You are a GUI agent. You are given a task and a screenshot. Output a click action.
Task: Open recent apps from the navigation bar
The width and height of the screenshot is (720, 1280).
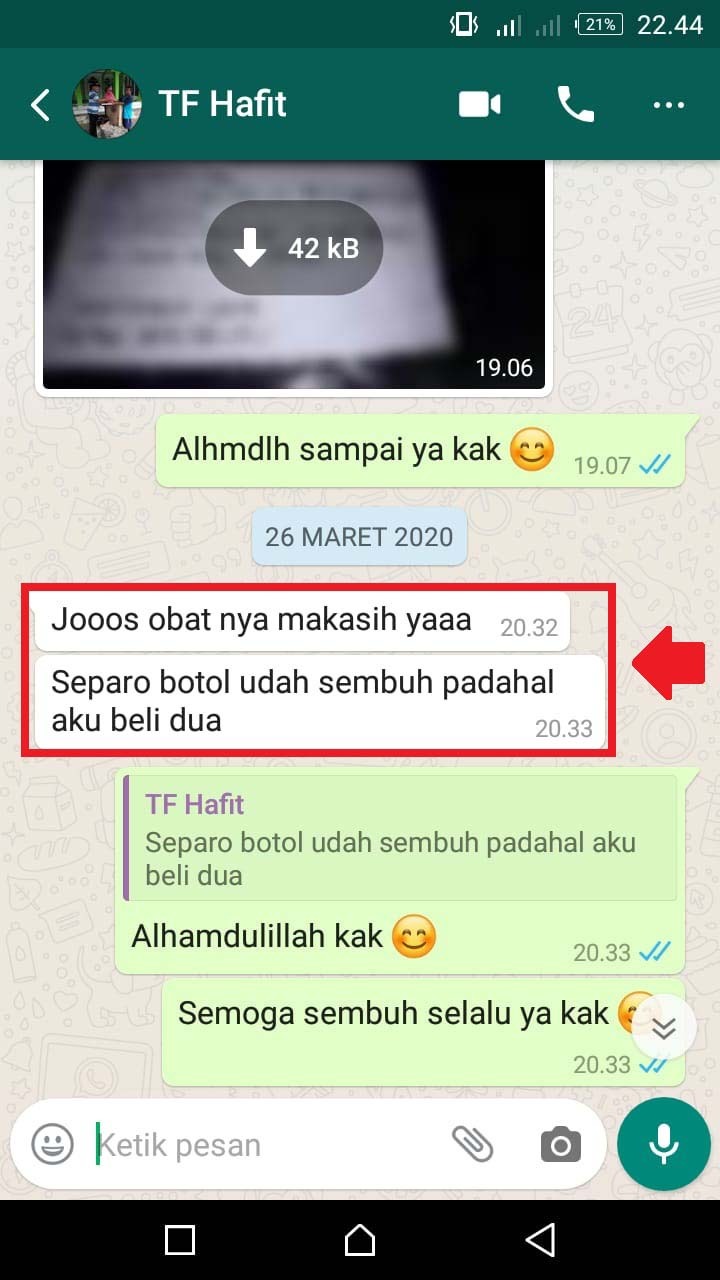[x=180, y=1240]
